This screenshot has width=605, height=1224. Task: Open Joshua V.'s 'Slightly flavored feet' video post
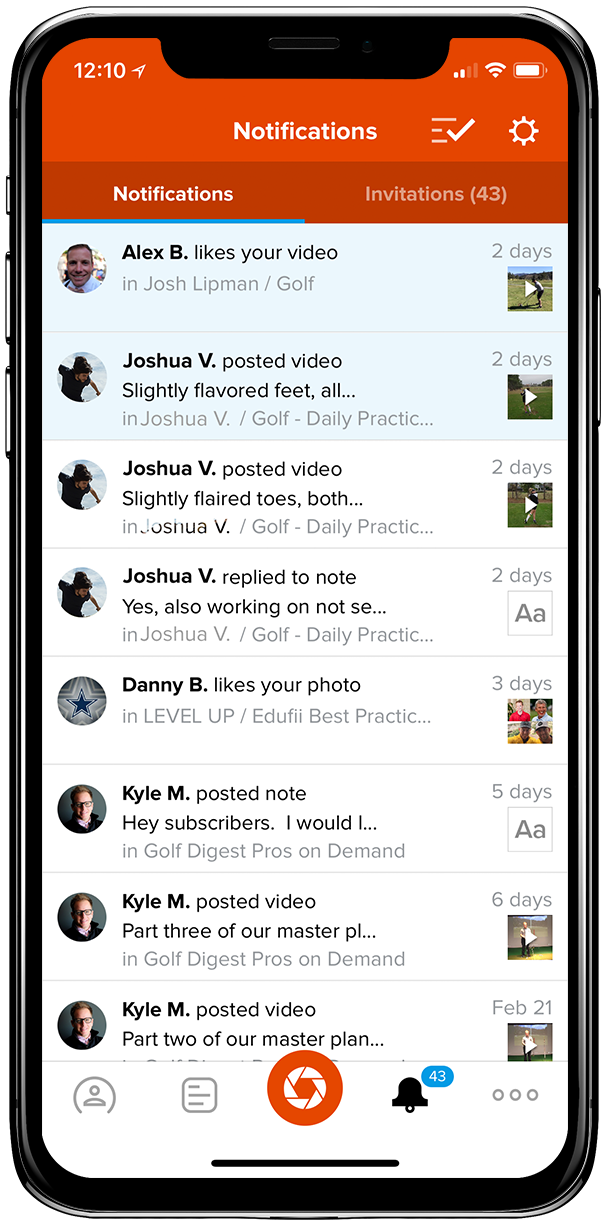280,389
